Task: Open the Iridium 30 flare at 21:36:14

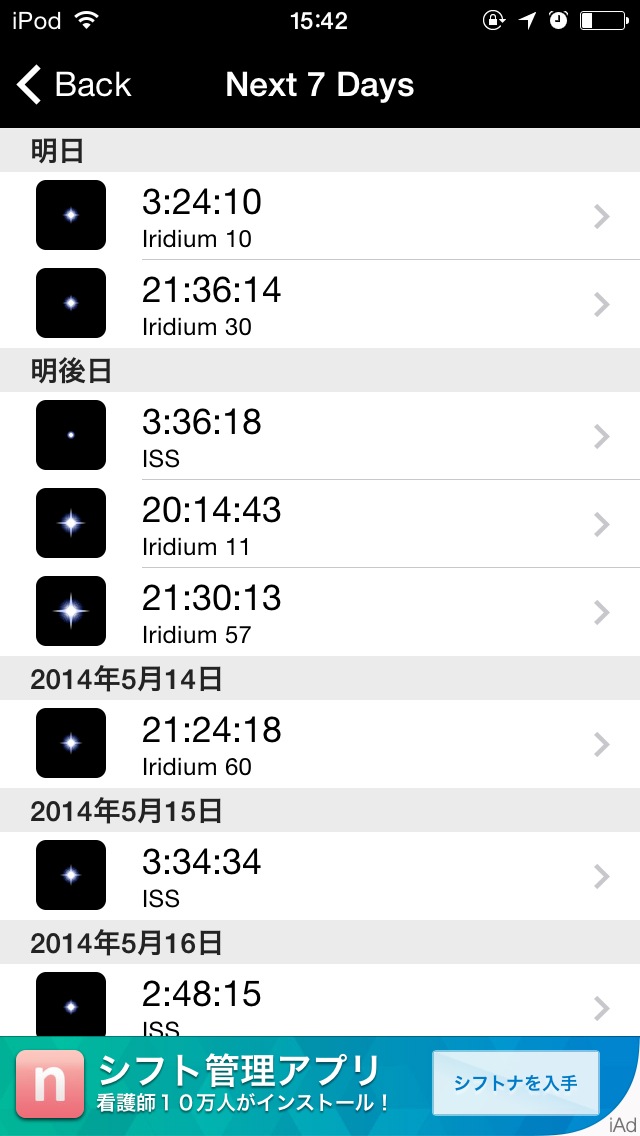Action: point(320,304)
